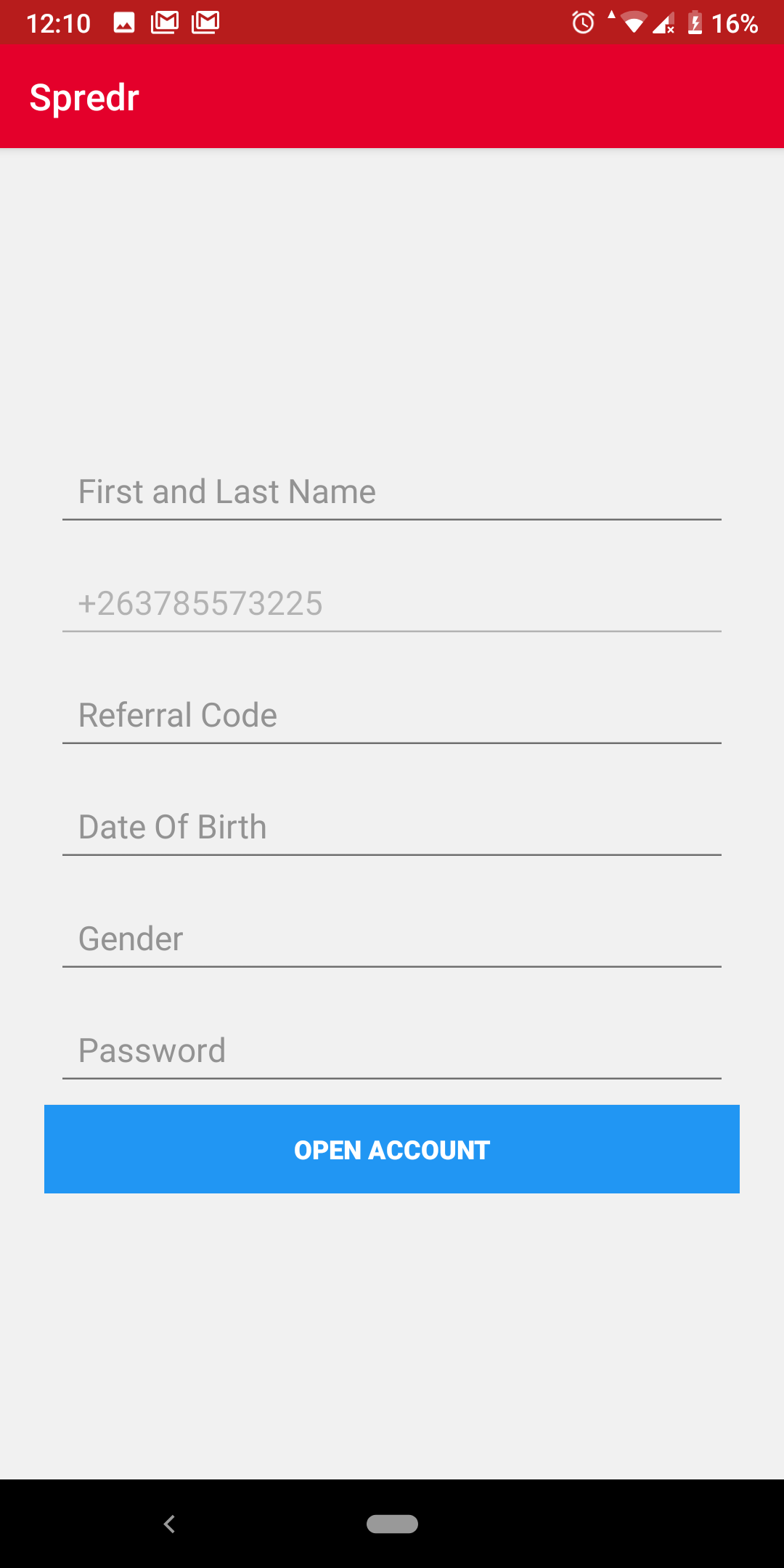This screenshot has height=1568, width=784.
Task: Tap the First and Last Name field
Action: pyautogui.click(x=392, y=491)
